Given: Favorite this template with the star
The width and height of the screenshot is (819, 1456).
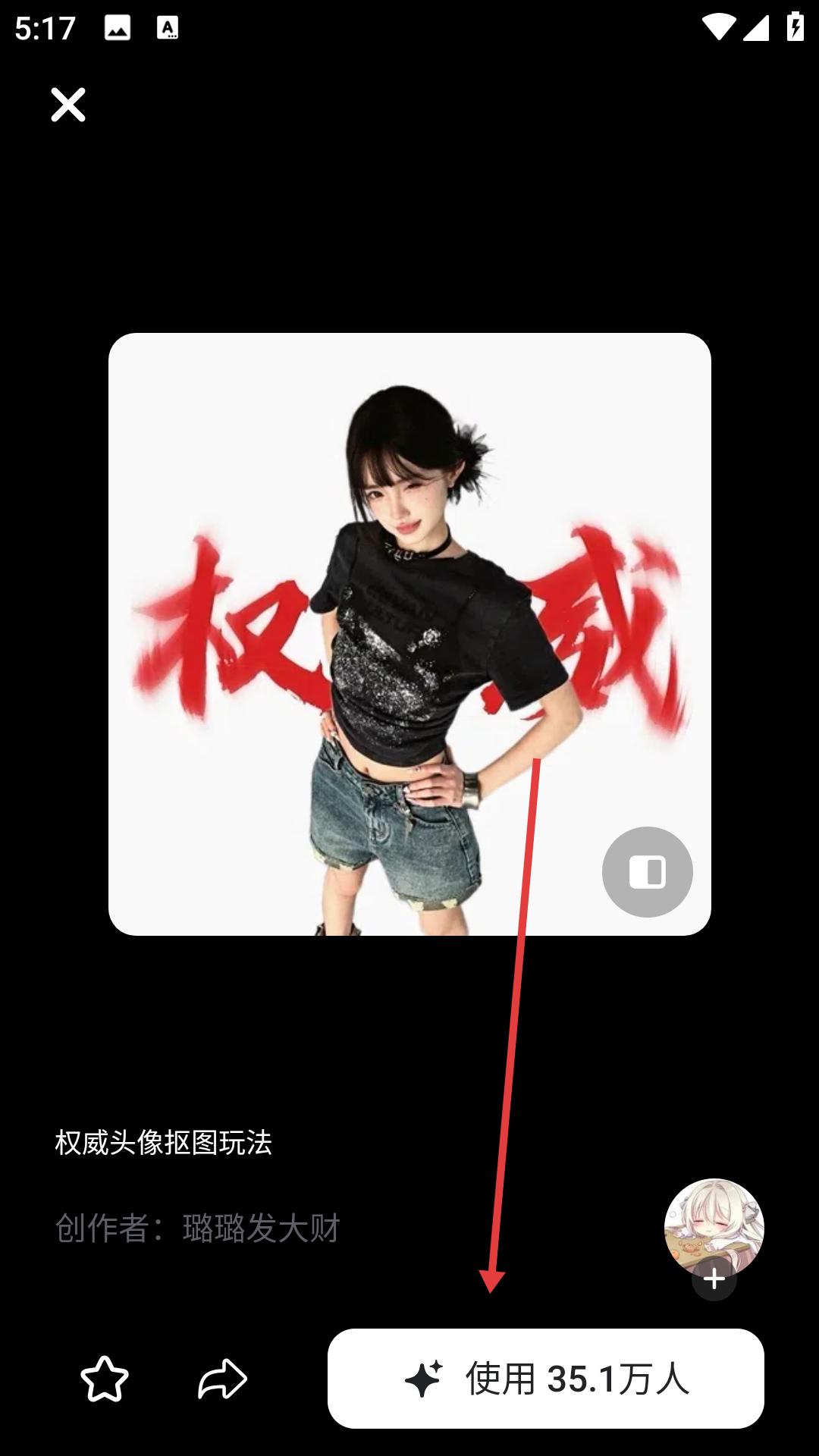Looking at the screenshot, I should coord(105,1379).
